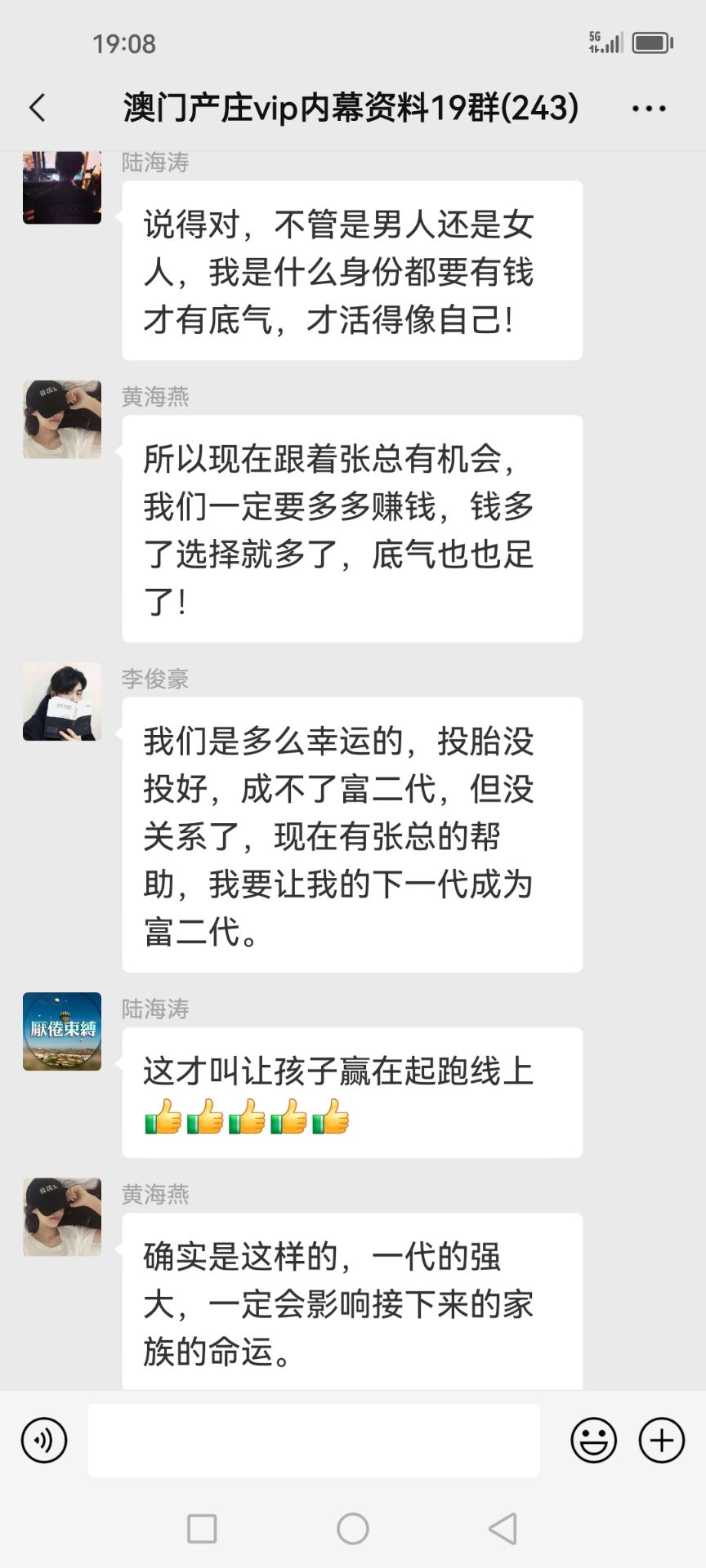Focus the message text field
This screenshot has height=1568, width=706.
pyautogui.click(x=314, y=1440)
